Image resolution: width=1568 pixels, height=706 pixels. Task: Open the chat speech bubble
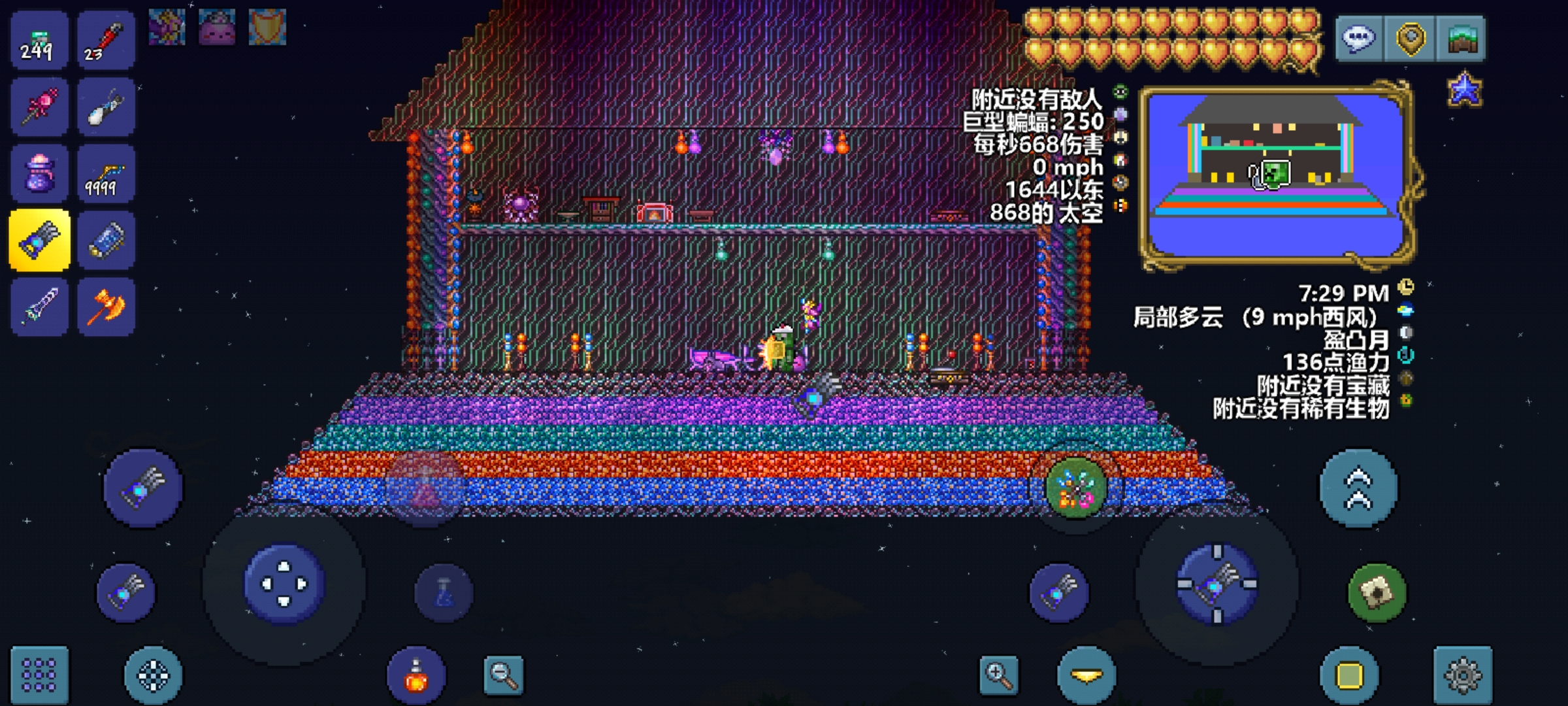coord(1358,39)
